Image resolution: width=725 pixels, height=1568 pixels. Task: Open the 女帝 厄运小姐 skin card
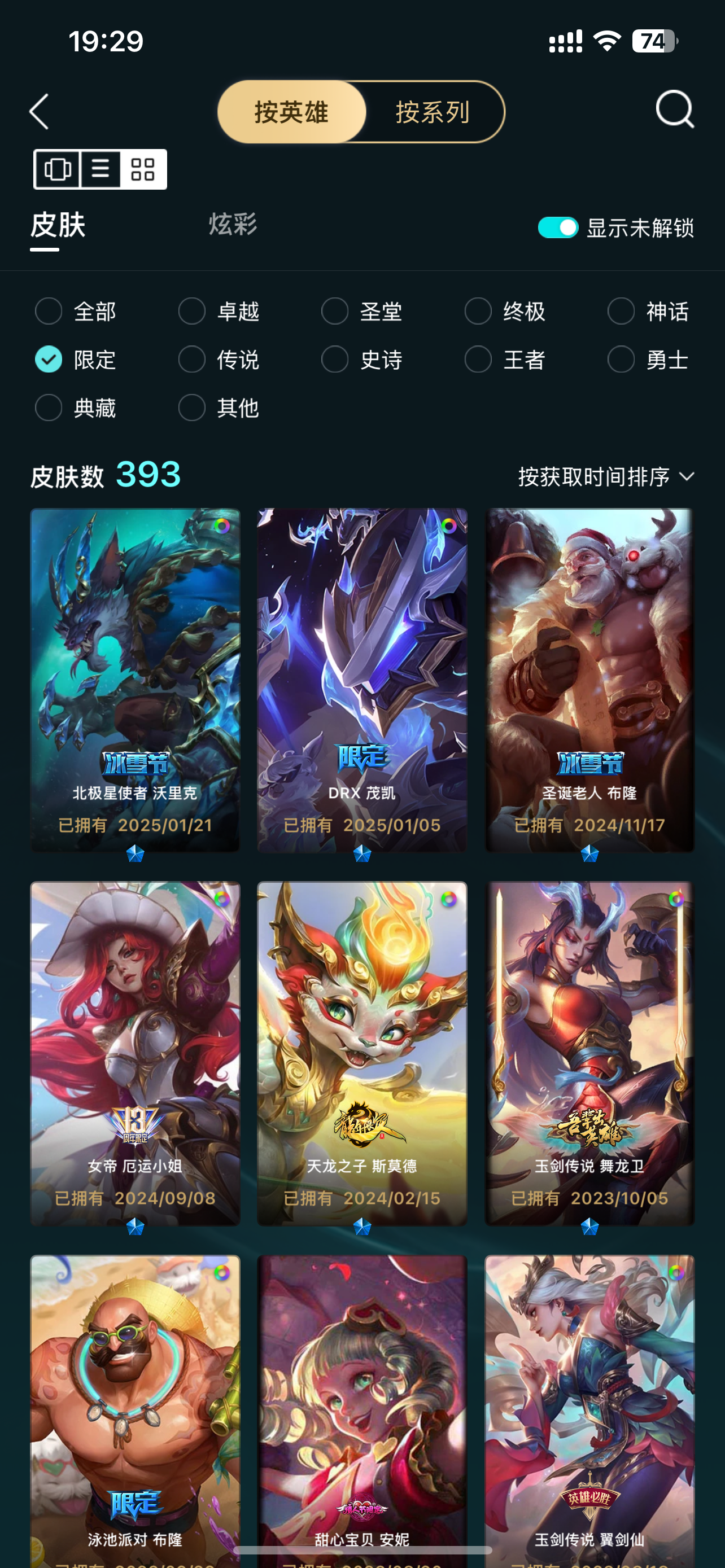pyautogui.click(x=135, y=1053)
